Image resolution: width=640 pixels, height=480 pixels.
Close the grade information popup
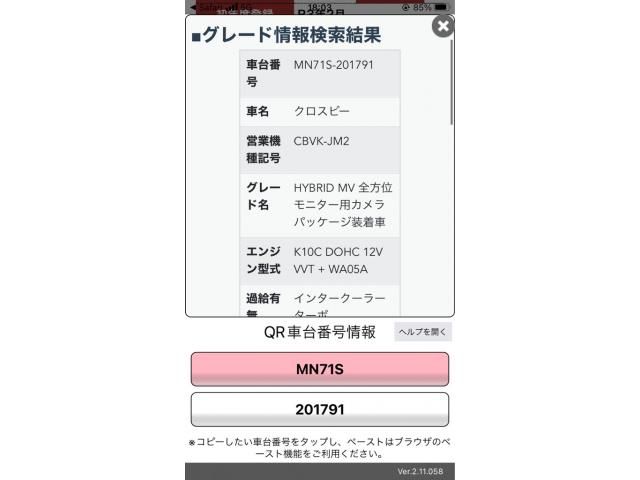click(x=442, y=26)
